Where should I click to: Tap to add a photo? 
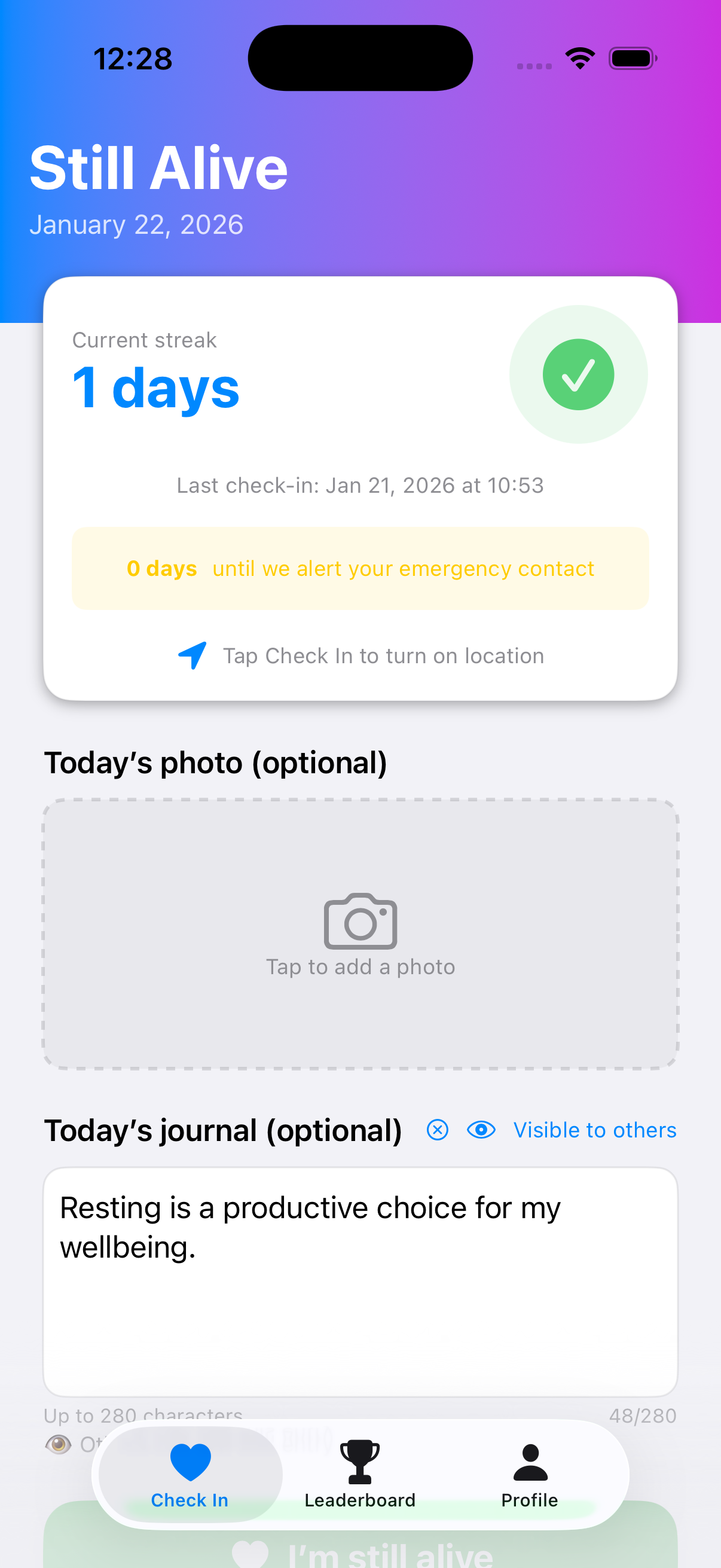pyautogui.click(x=360, y=934)
